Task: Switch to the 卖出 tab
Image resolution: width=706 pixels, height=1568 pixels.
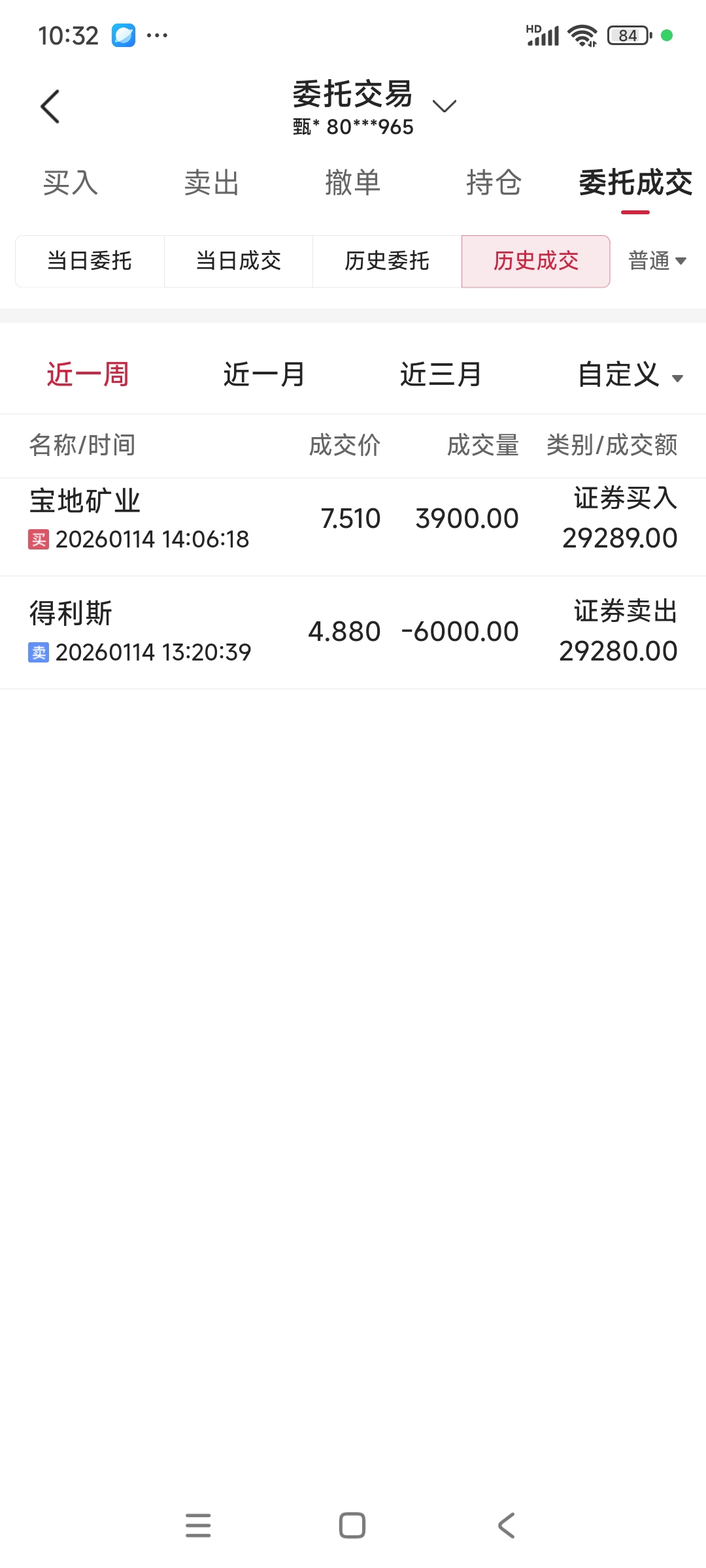Action: [212, 182]
